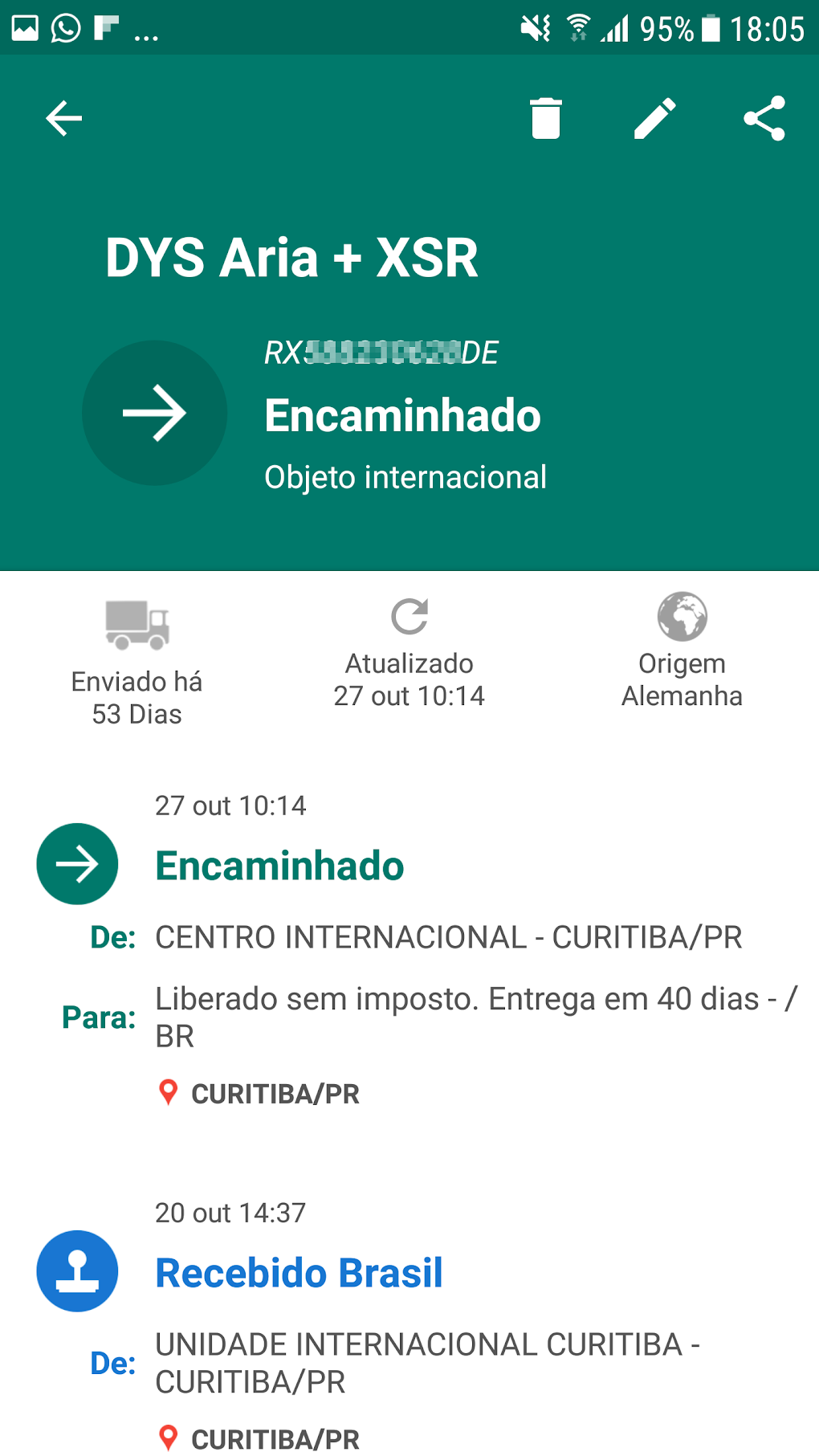Tap the package title DYS Aria + XSR

pos(291,255)
